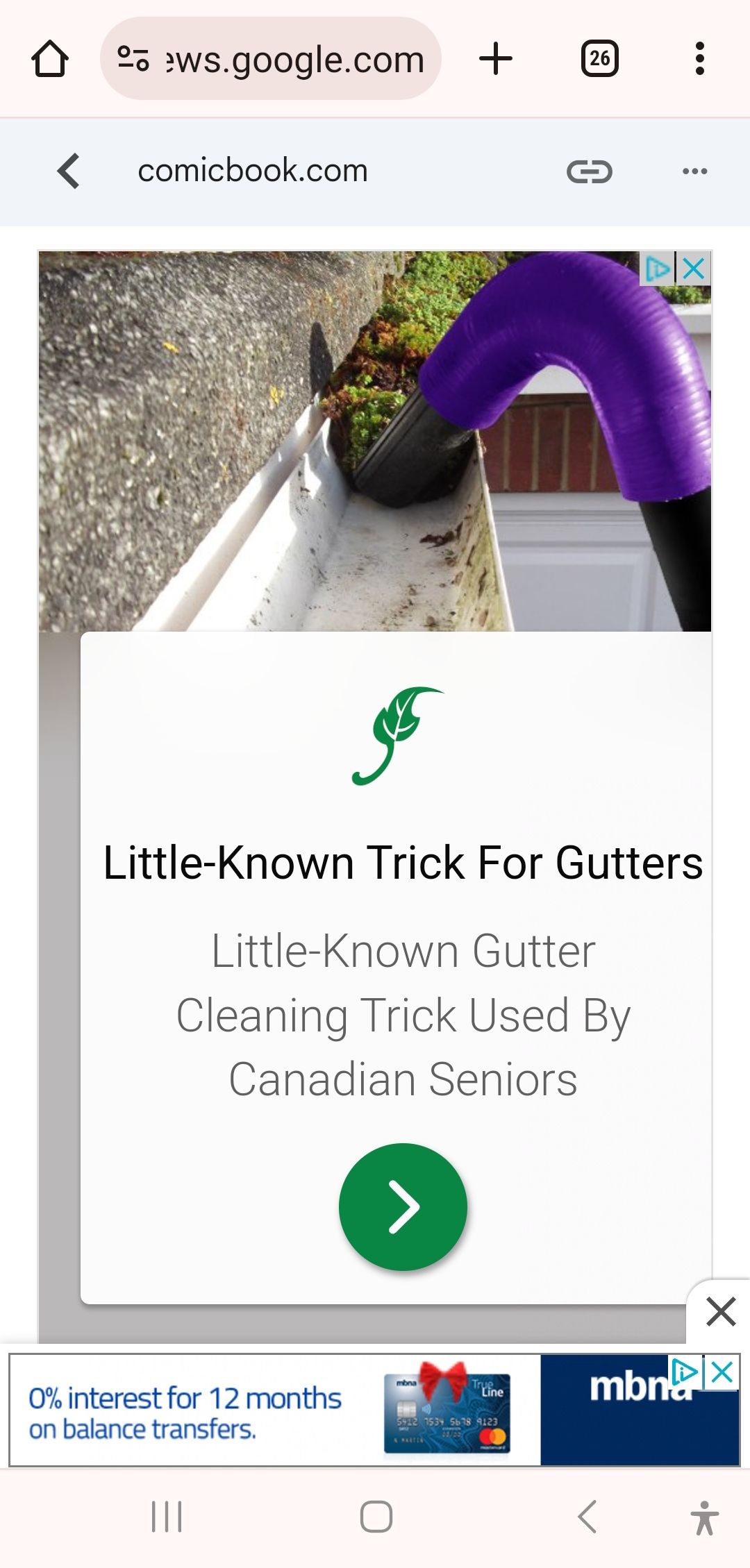Screen dimensions: 750x1568
Task: Show the 26 open tabs
Action: tap(599, 59)
